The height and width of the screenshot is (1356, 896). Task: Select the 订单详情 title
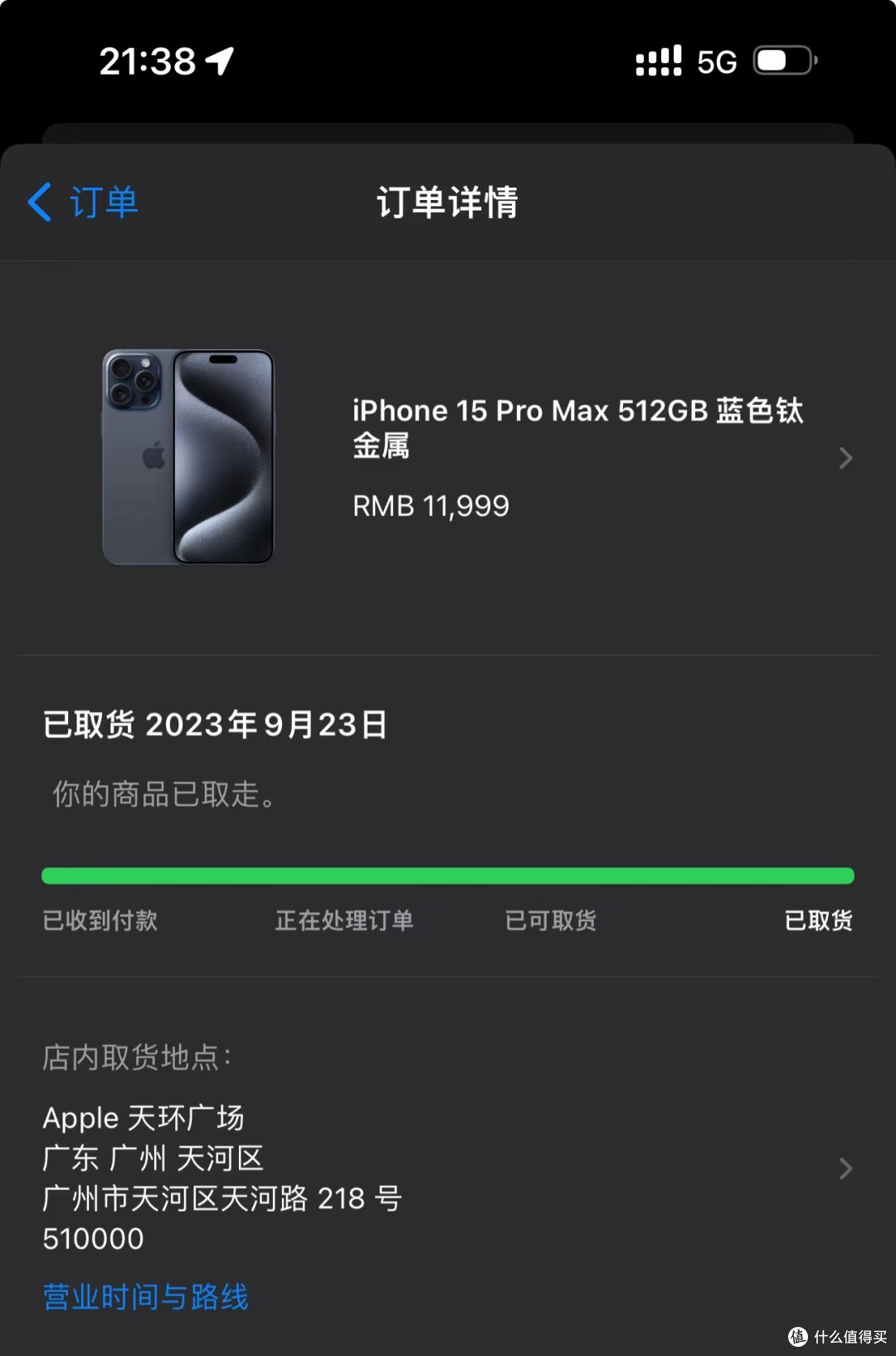[x=448, y=204]
